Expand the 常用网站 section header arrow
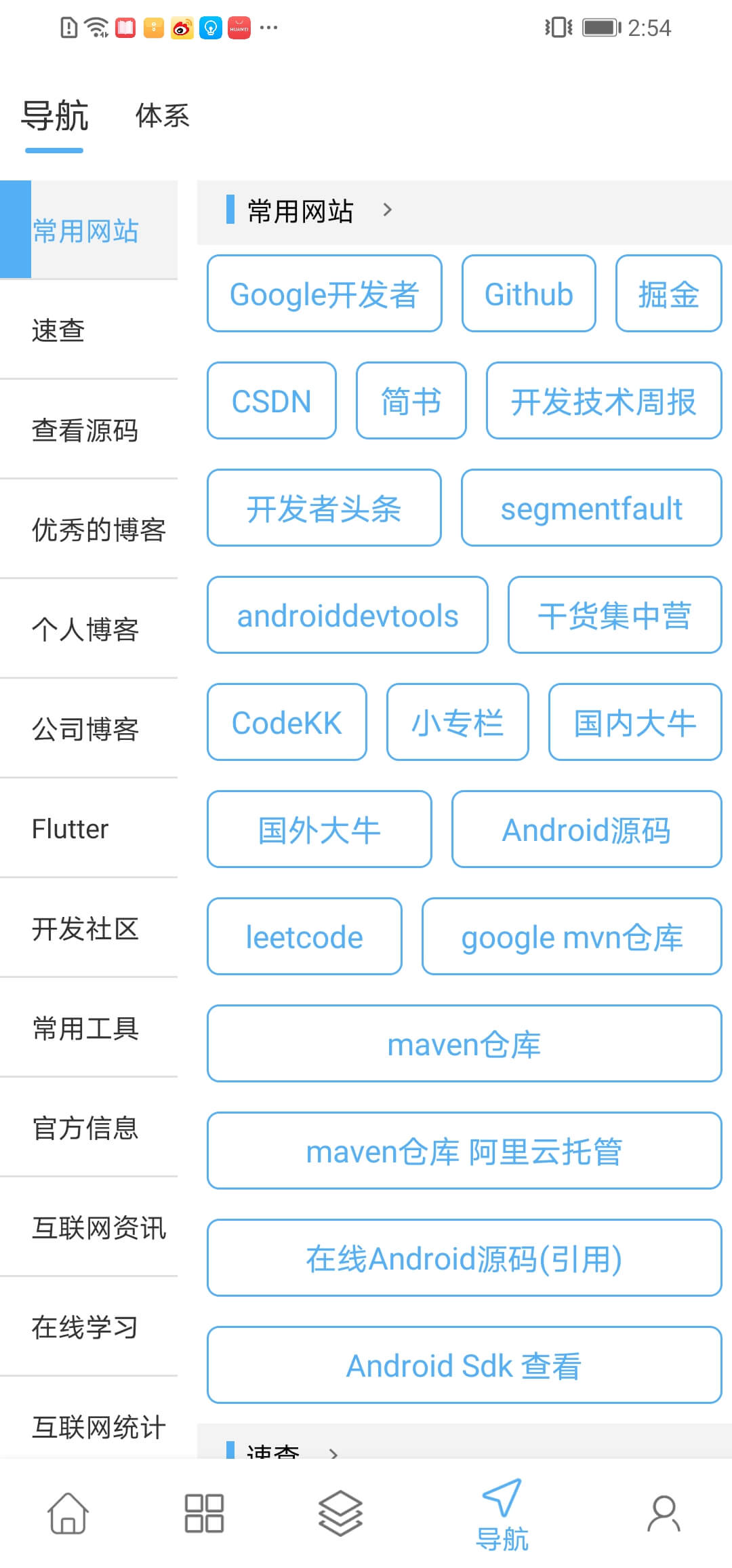The image size is (732, 1568). tap(387, 210)
